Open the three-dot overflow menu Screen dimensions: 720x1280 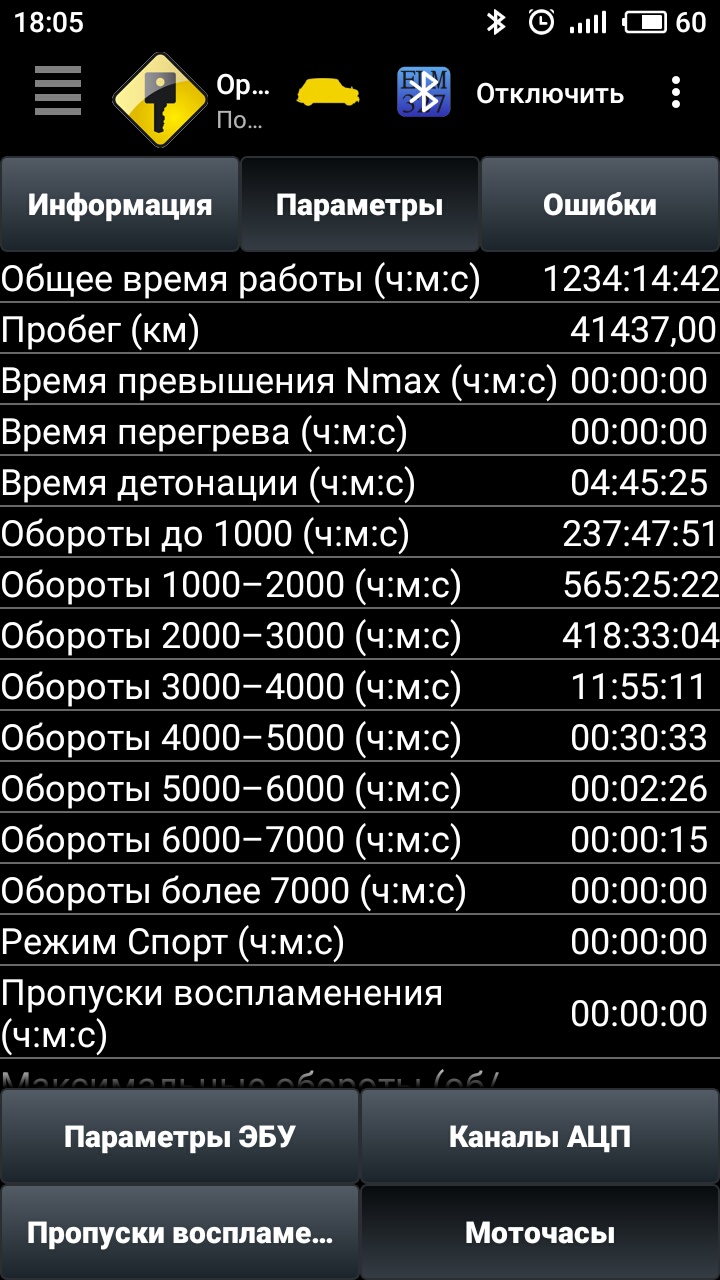click(676, 94)
